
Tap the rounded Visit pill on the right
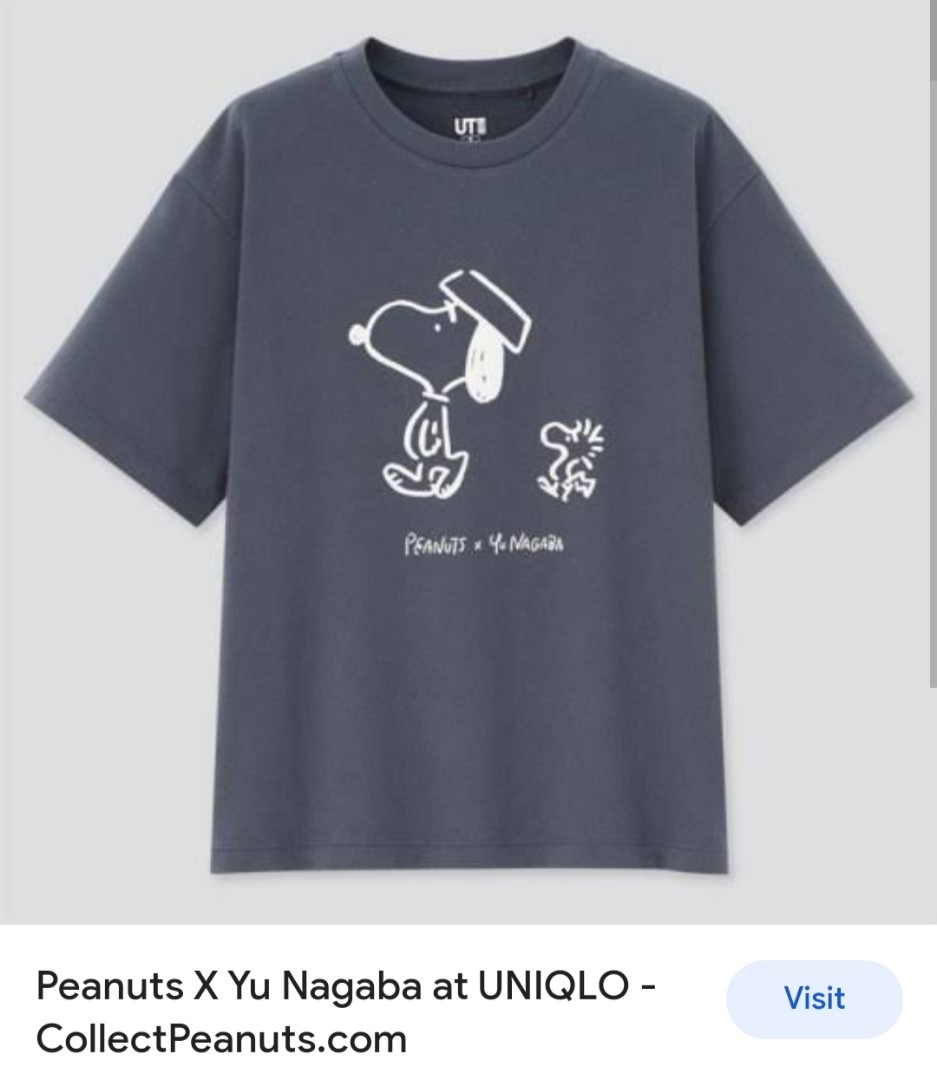812,998
